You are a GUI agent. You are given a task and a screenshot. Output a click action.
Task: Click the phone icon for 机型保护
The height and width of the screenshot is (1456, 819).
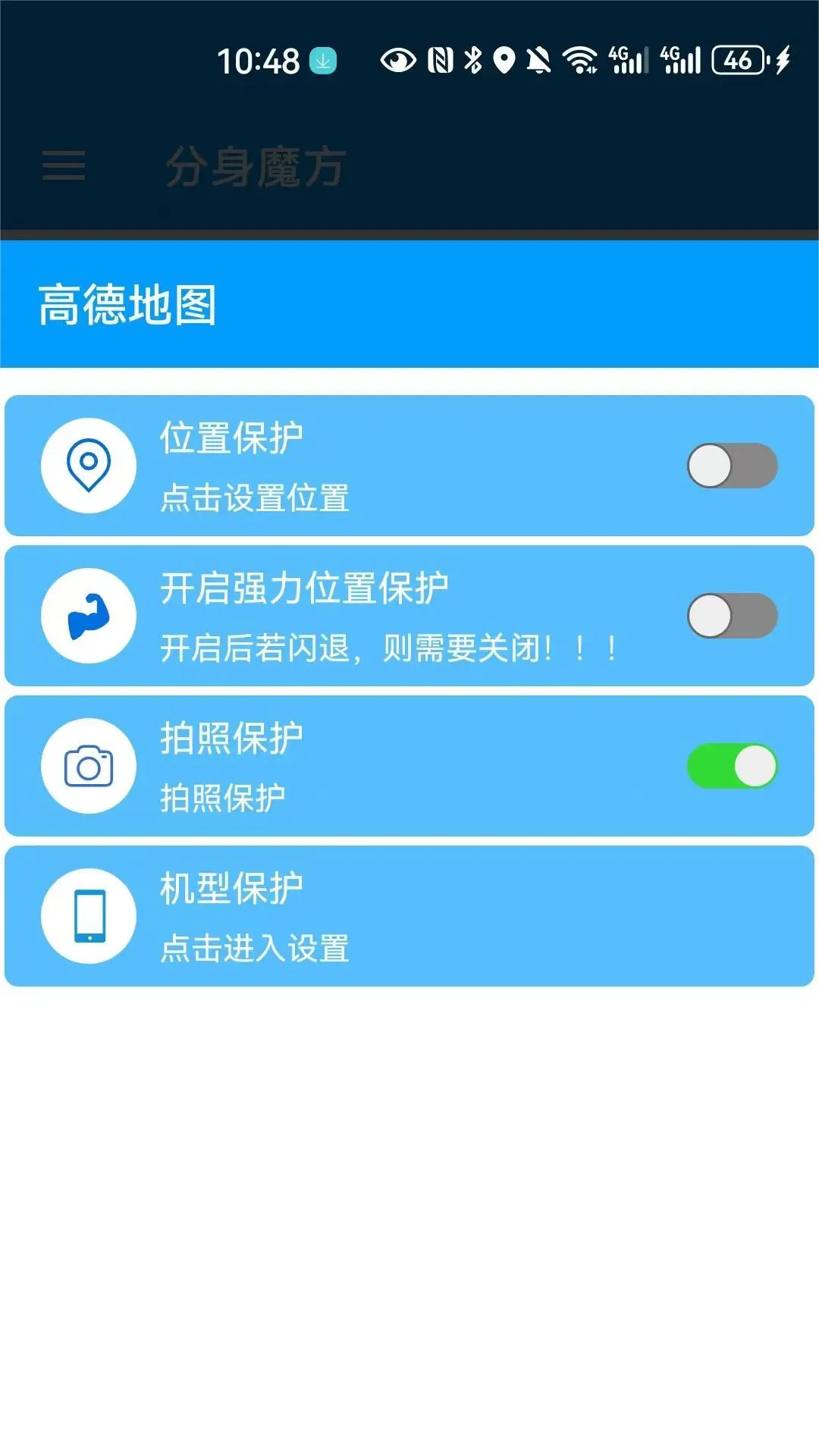coord(88,915)
